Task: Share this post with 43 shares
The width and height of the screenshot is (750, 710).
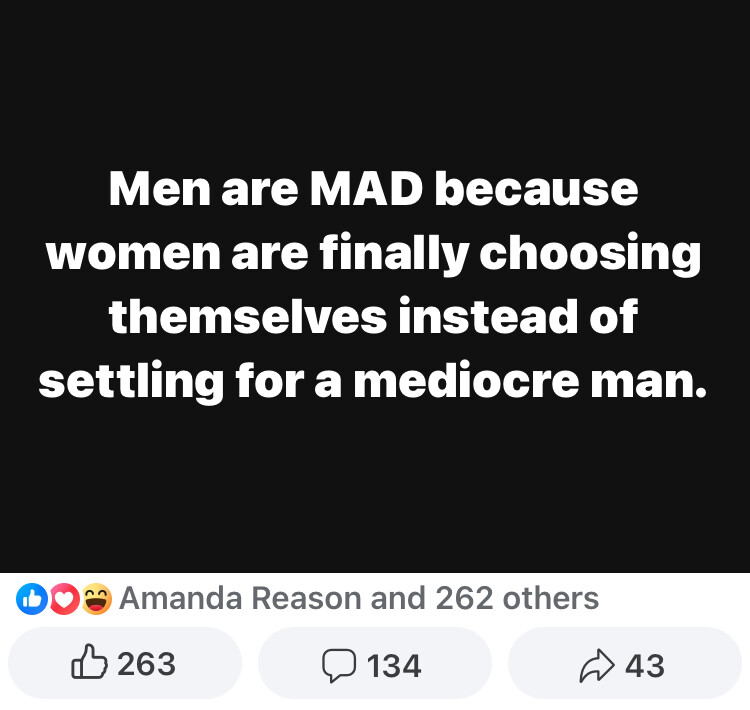Action: click(624, 664)
